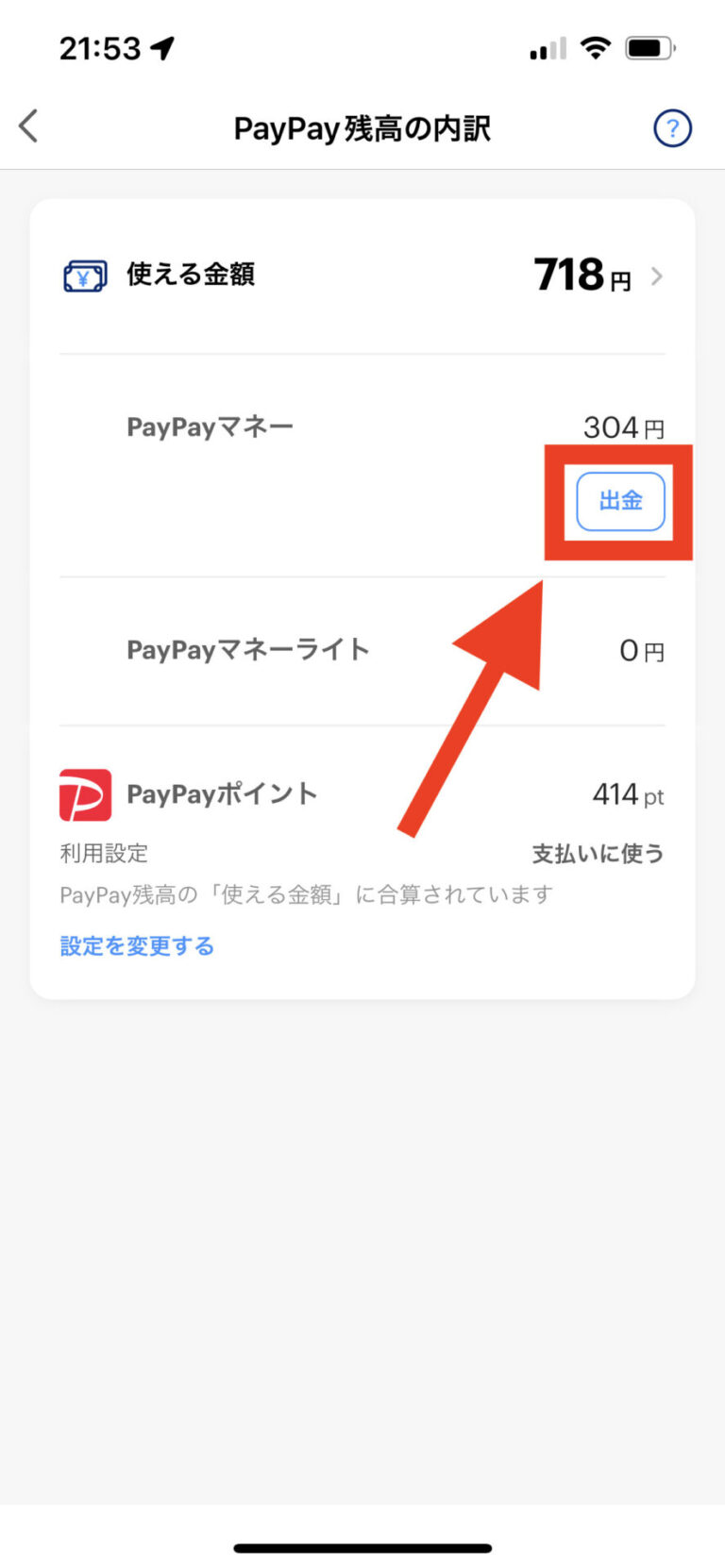The height and width of the screenshot is (1568, 725).
Task: Tap the highlighted 出金 toggle button
Action: pos(619,502)
